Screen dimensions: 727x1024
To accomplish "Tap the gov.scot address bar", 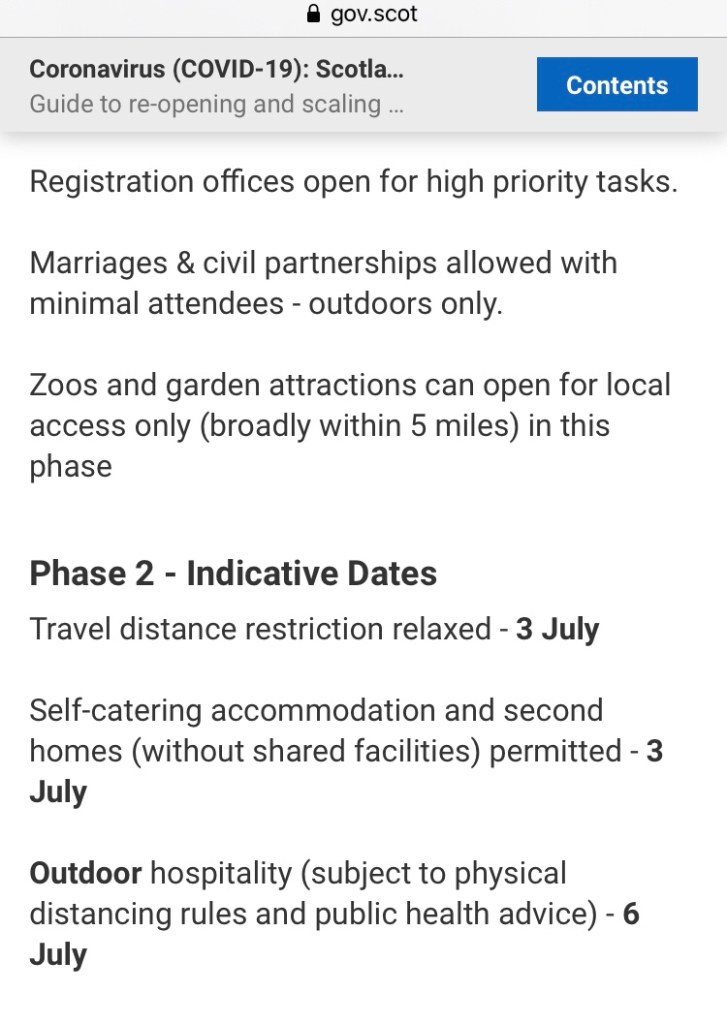I will click(x=363, y=15).
